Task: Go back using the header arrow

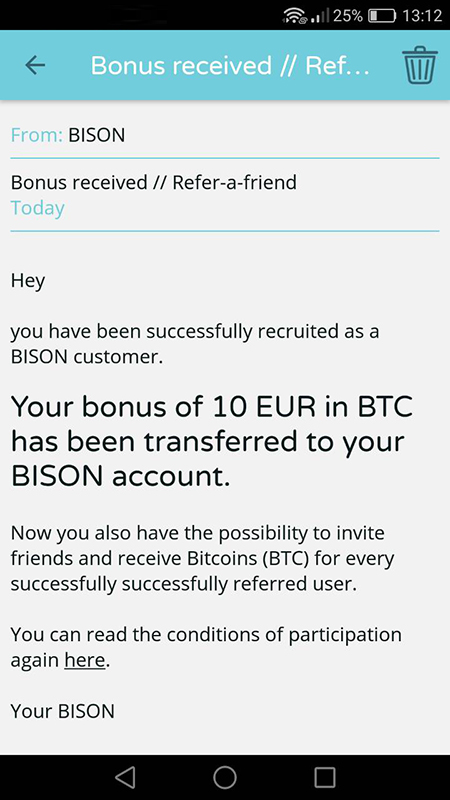Action: tap(35, 65)
